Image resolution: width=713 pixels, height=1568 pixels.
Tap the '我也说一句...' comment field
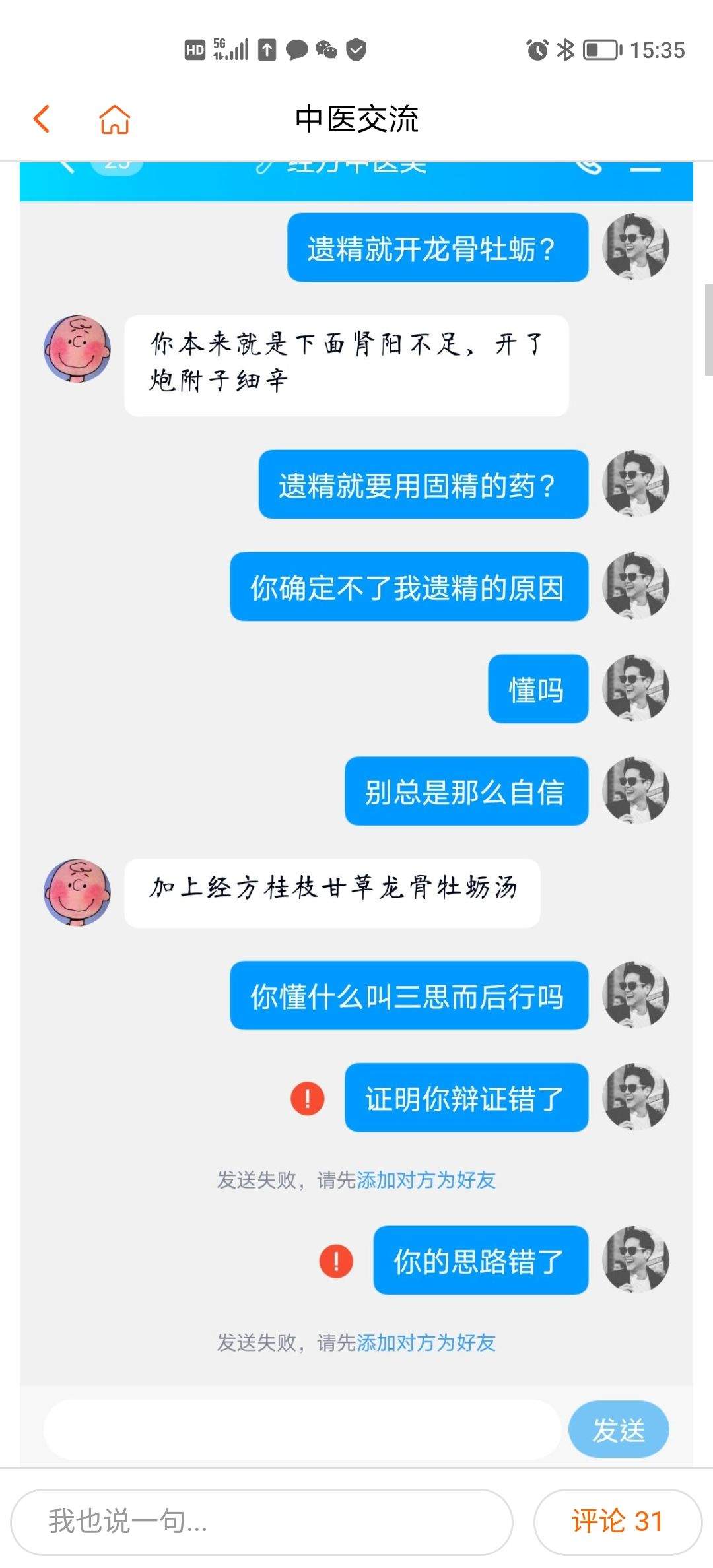(x=262, y=1521)
